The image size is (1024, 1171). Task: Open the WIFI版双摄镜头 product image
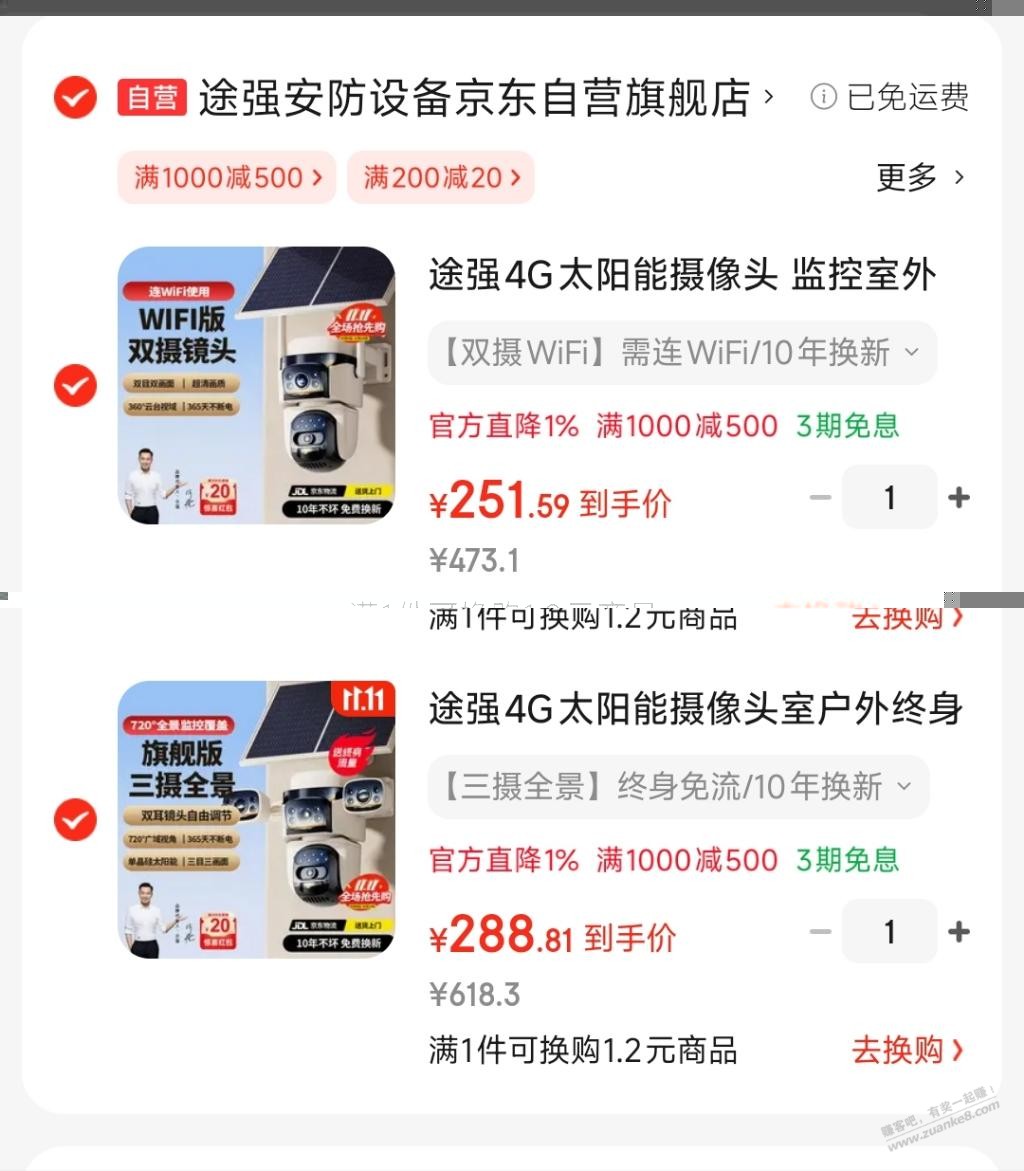(257, 385)
